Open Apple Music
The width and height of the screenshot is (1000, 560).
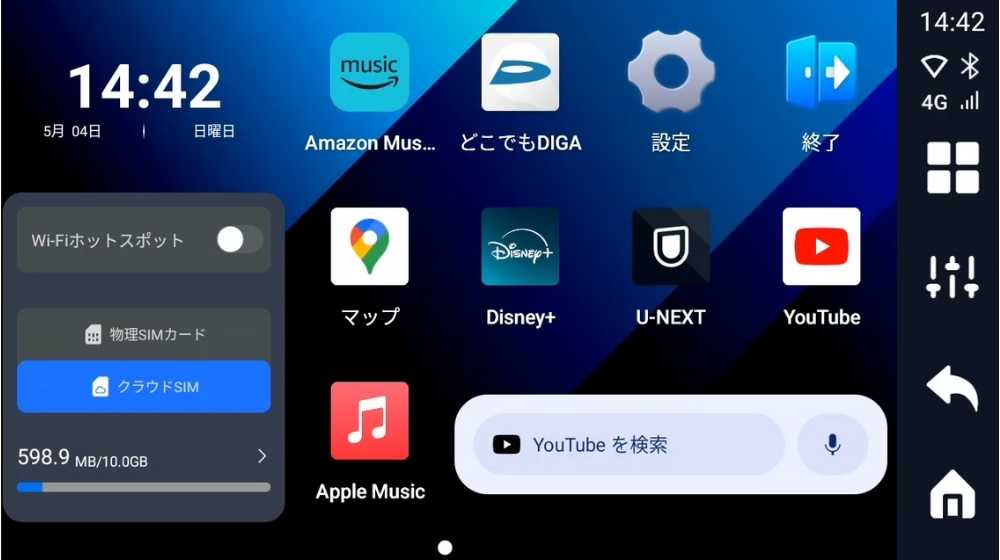coord(370,421)
